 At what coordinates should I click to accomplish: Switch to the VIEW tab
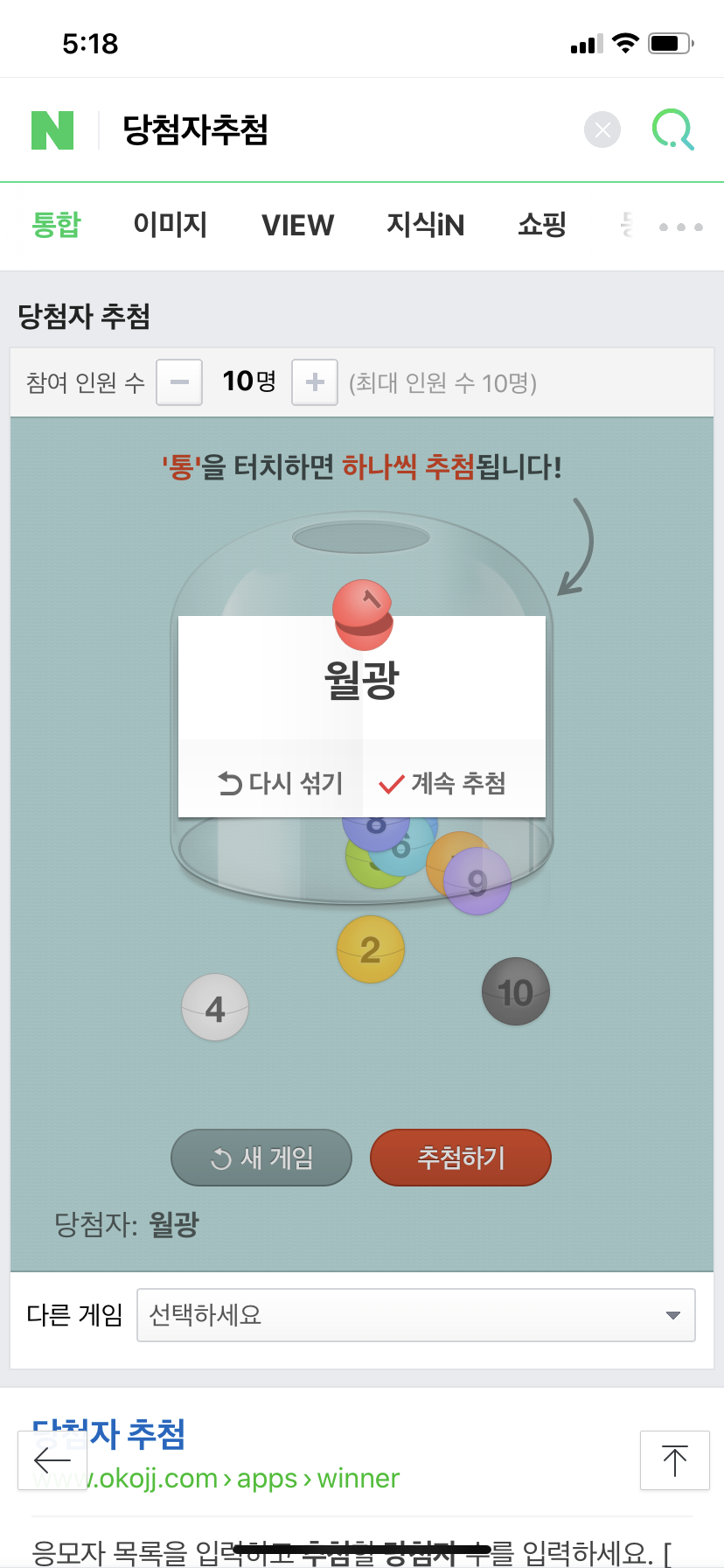click(x=298, y=226)
